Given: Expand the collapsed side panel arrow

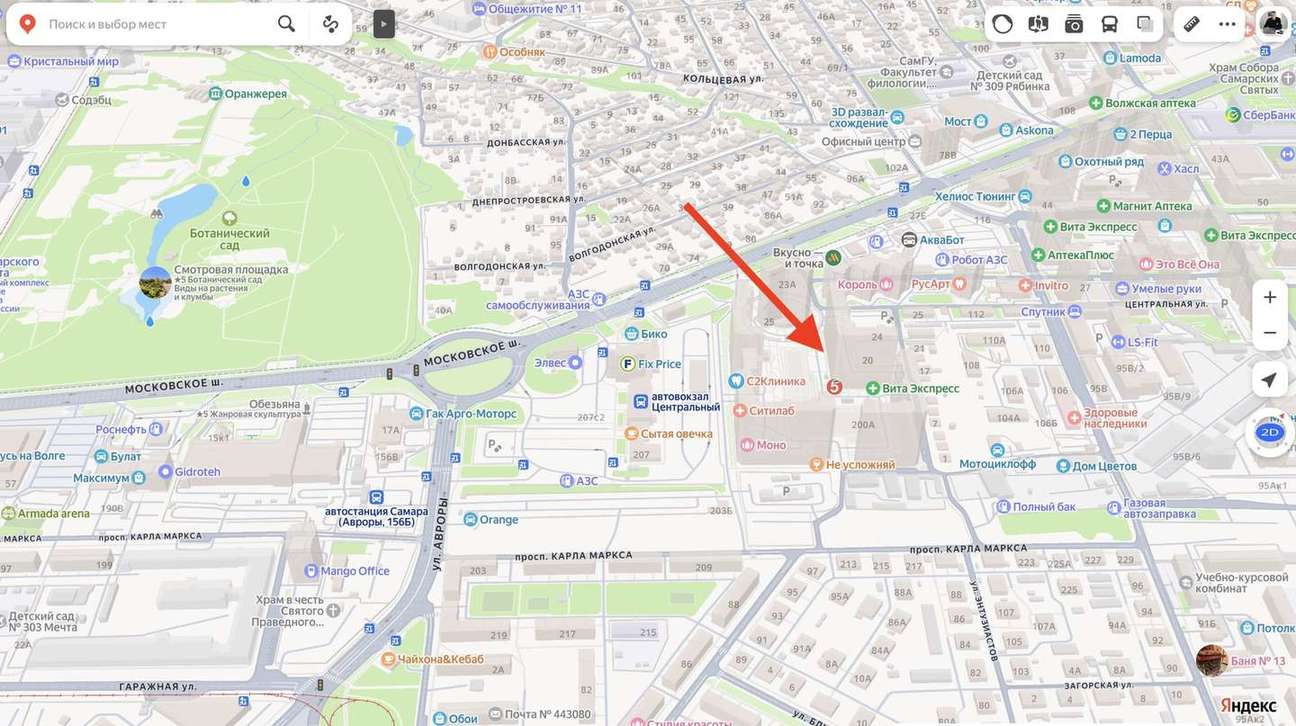Looking at the screenshot, I should pos(384,24).
